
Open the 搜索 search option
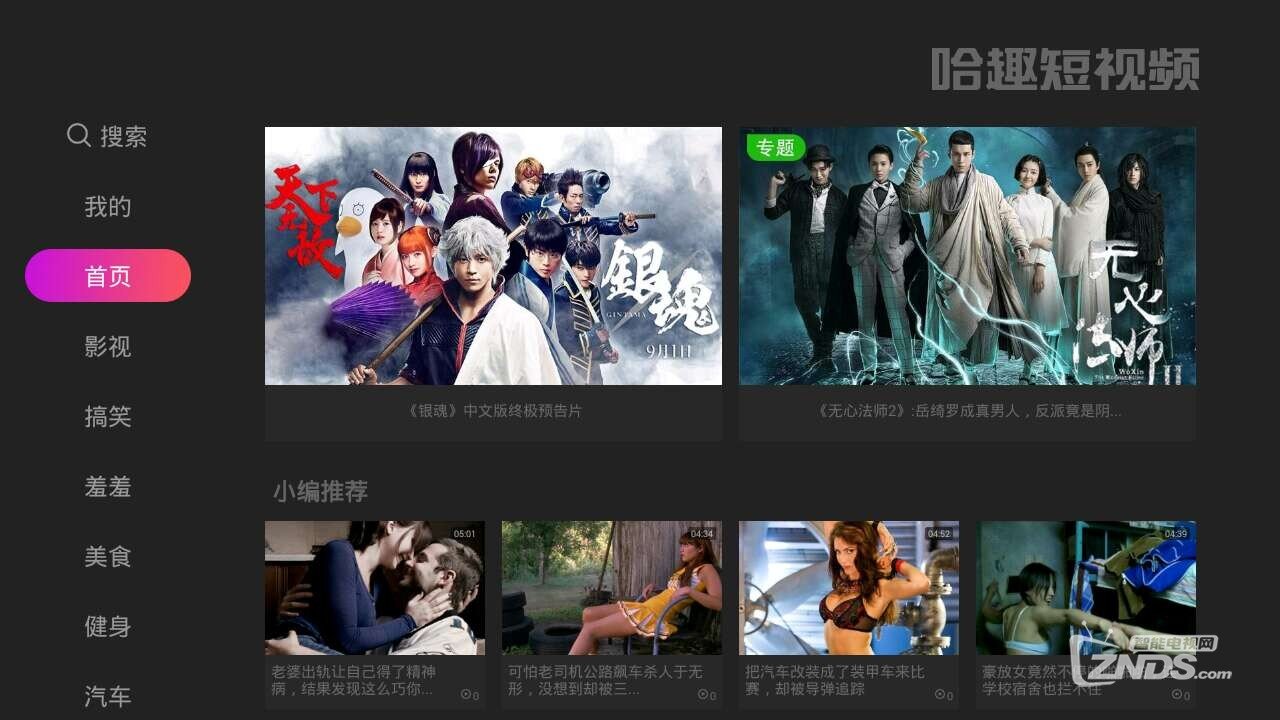(108, 136)
